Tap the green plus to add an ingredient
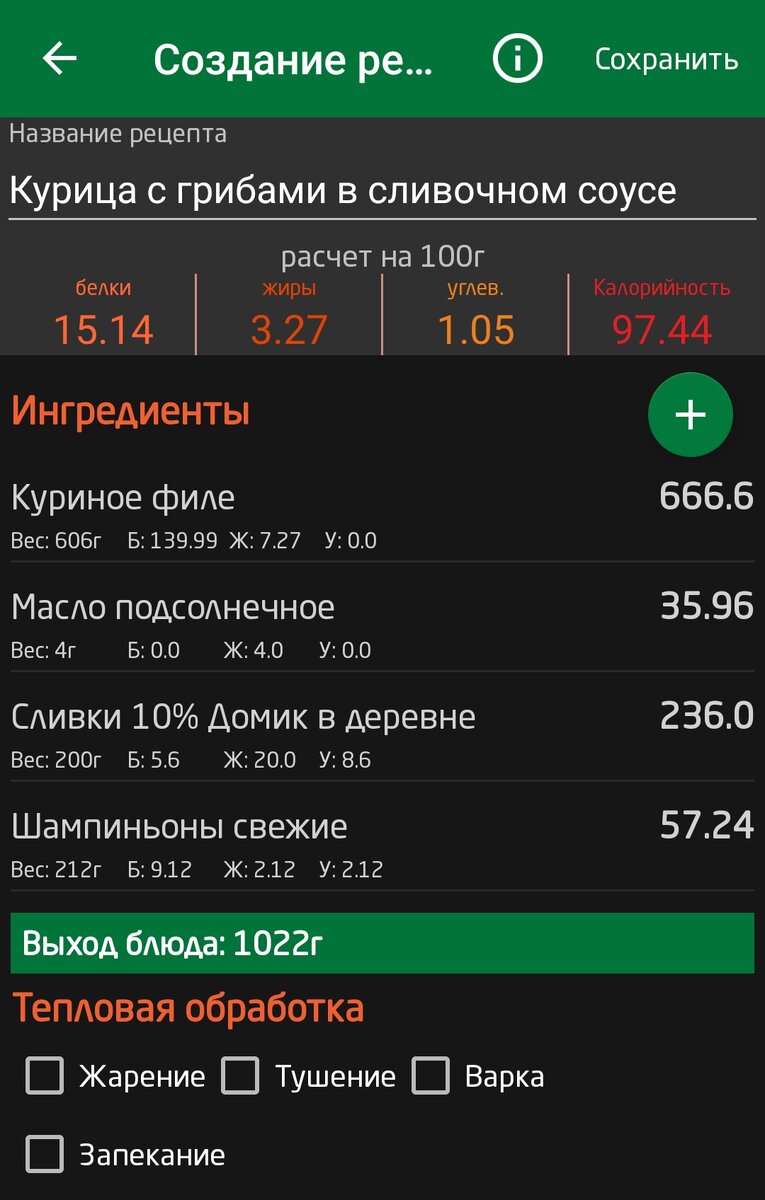 [x=690, y=414]
